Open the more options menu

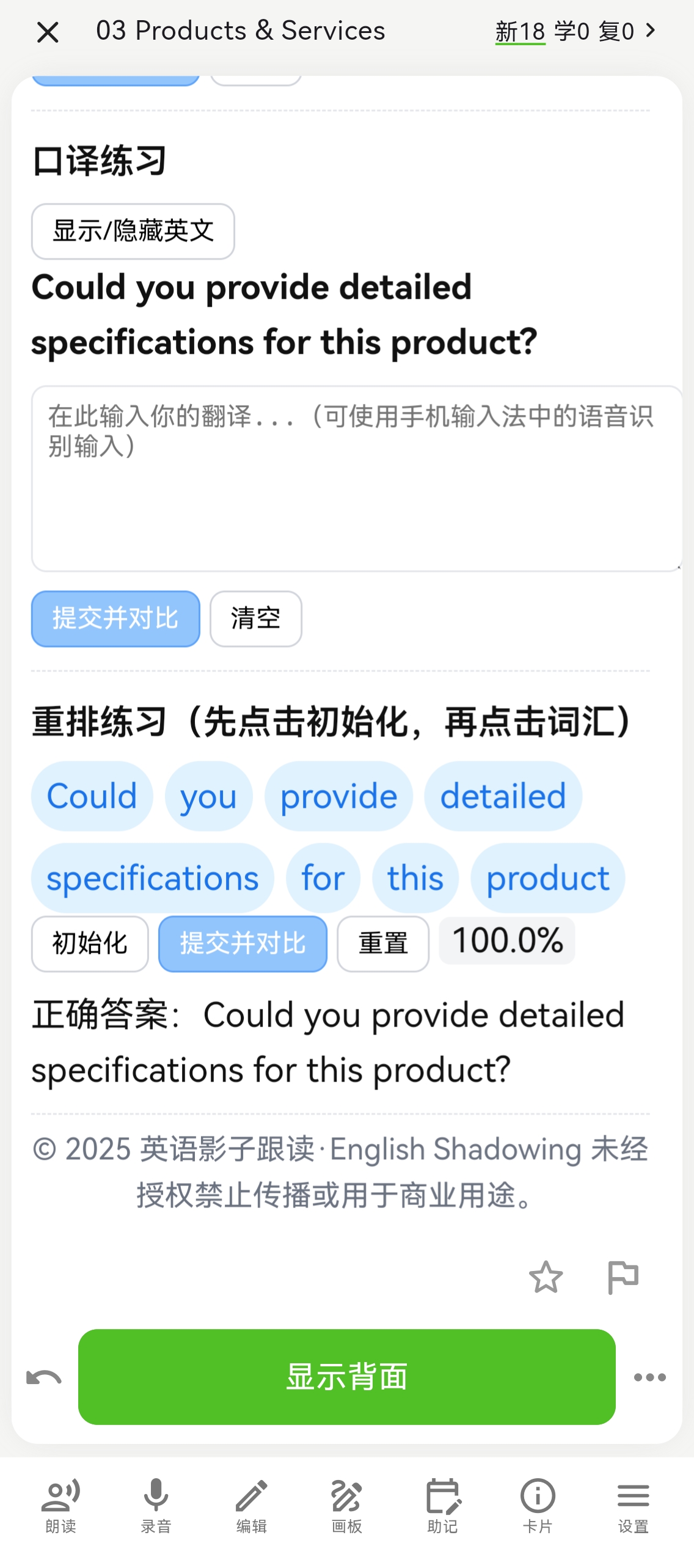click(649, 1377)
